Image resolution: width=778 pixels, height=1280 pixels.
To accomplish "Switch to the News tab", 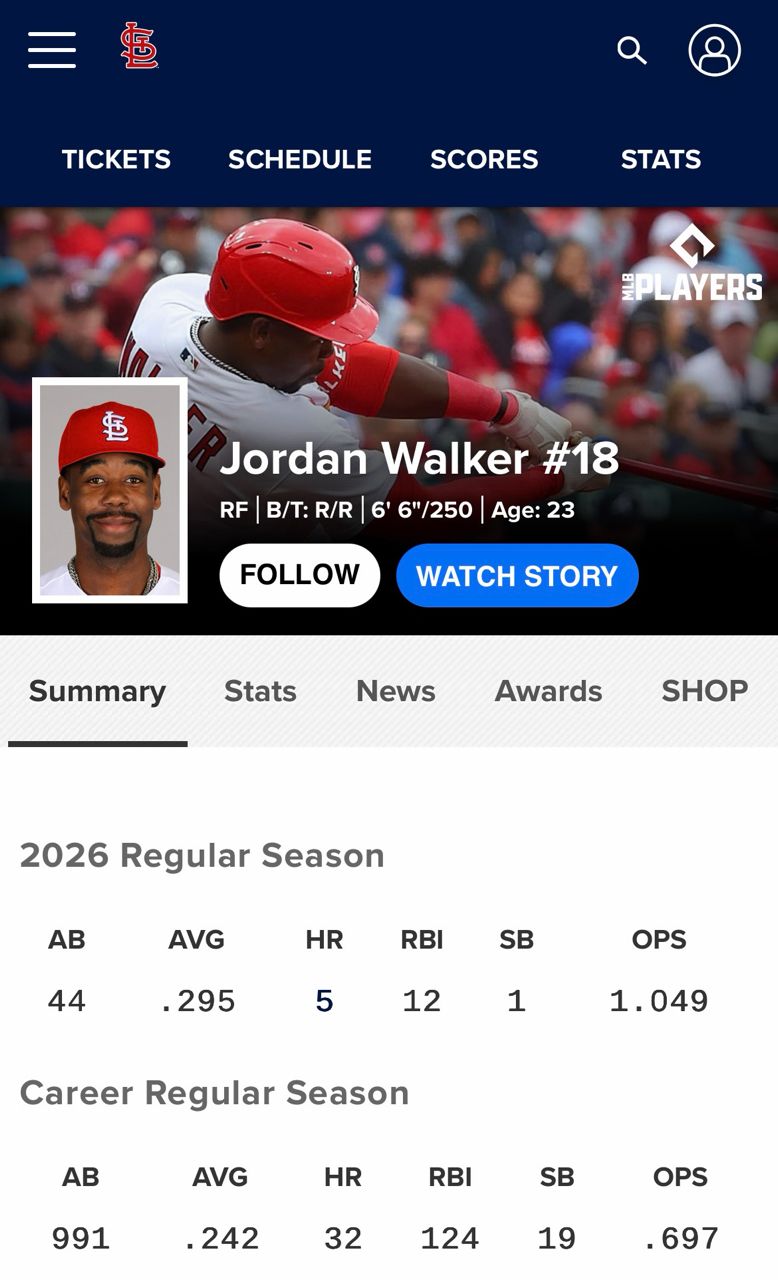I will click(x=396, y=691).
